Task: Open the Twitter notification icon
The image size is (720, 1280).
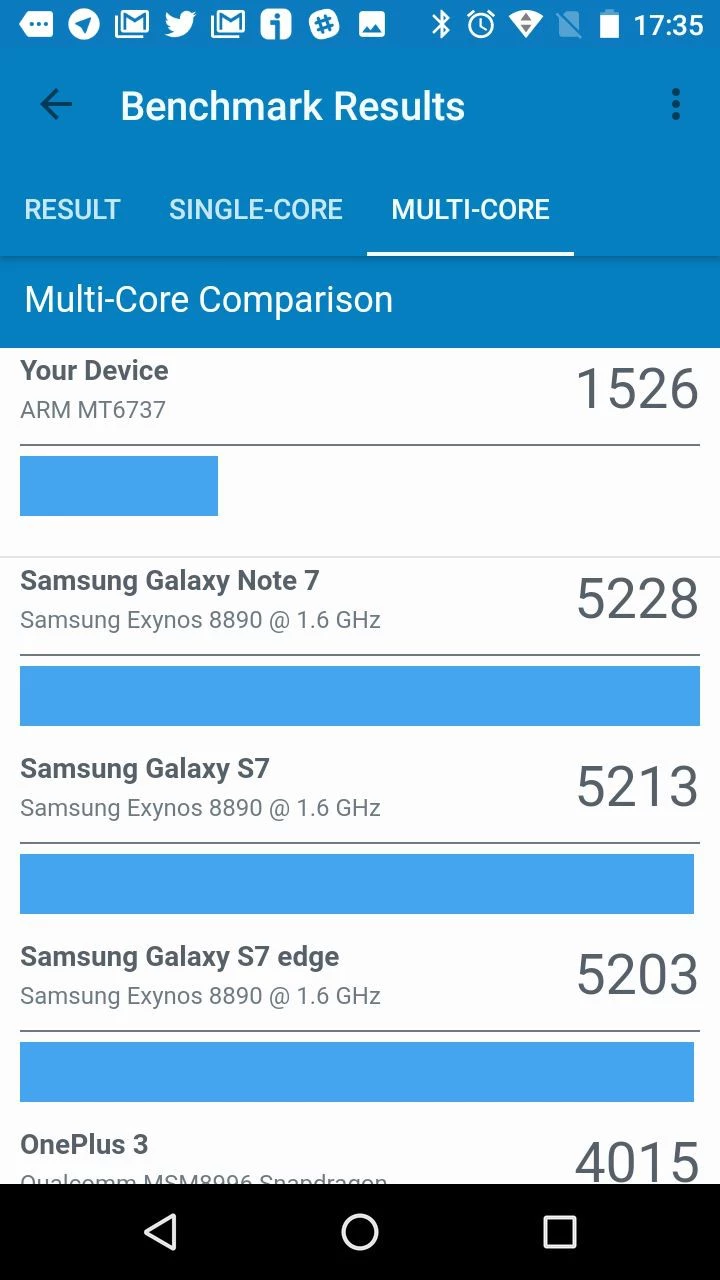Action: [181, 23]
